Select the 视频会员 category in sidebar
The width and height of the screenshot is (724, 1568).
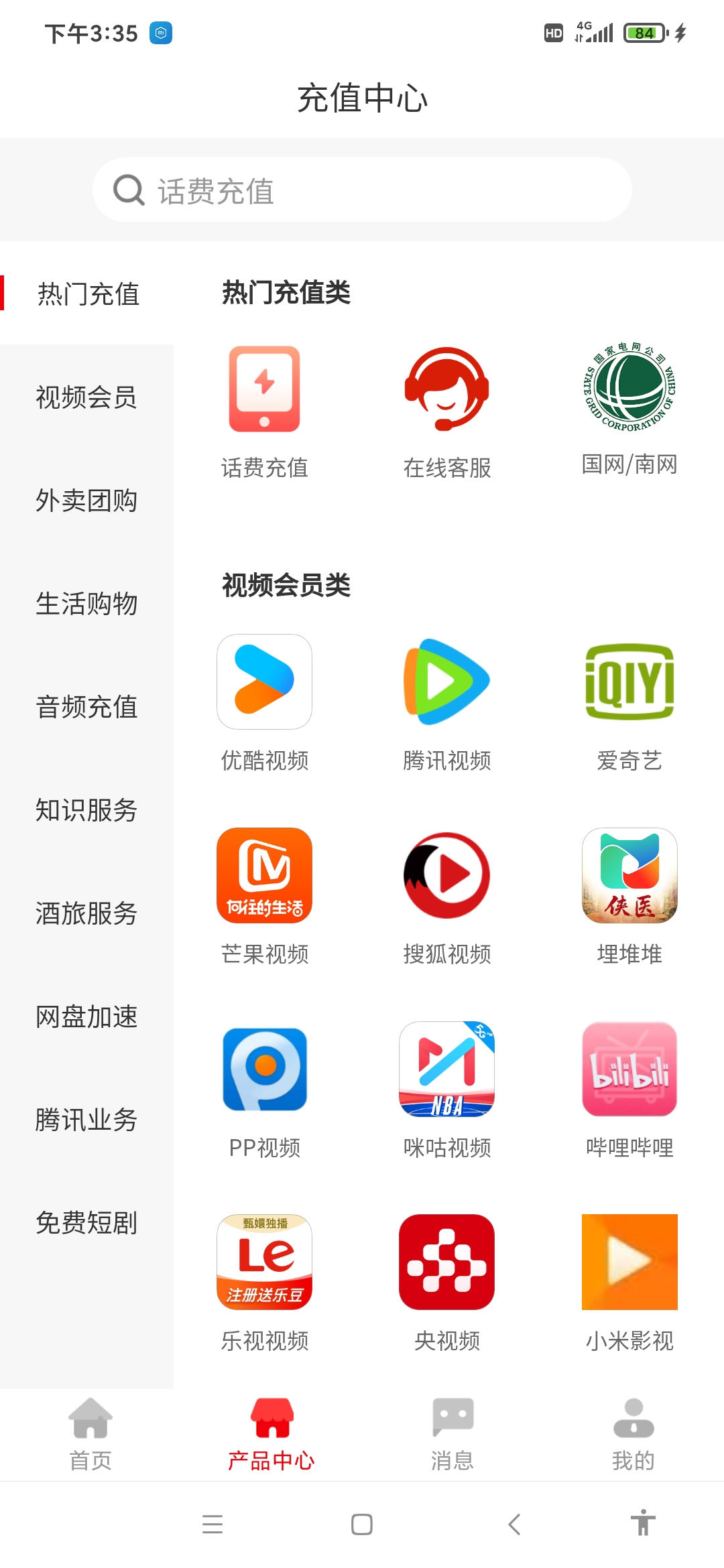(86, 397)
